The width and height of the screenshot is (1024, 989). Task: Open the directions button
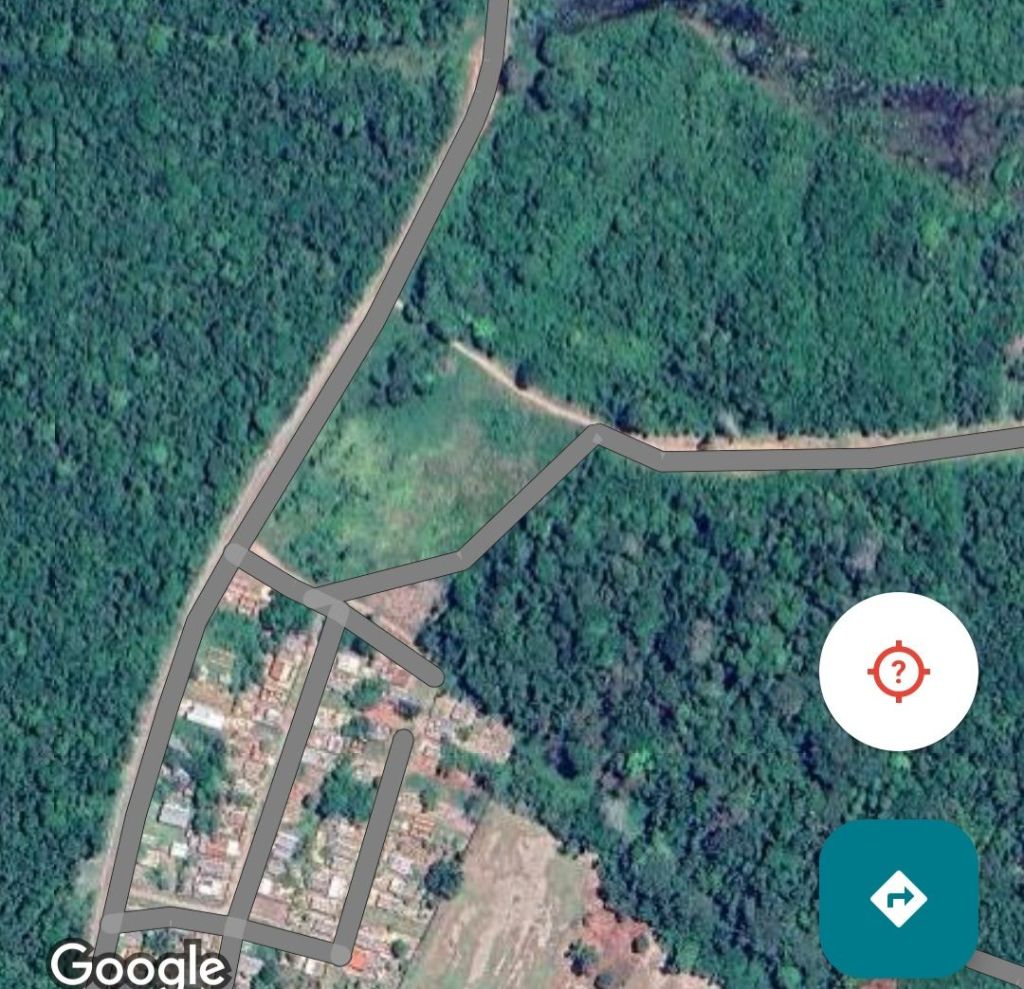point(898,898)
